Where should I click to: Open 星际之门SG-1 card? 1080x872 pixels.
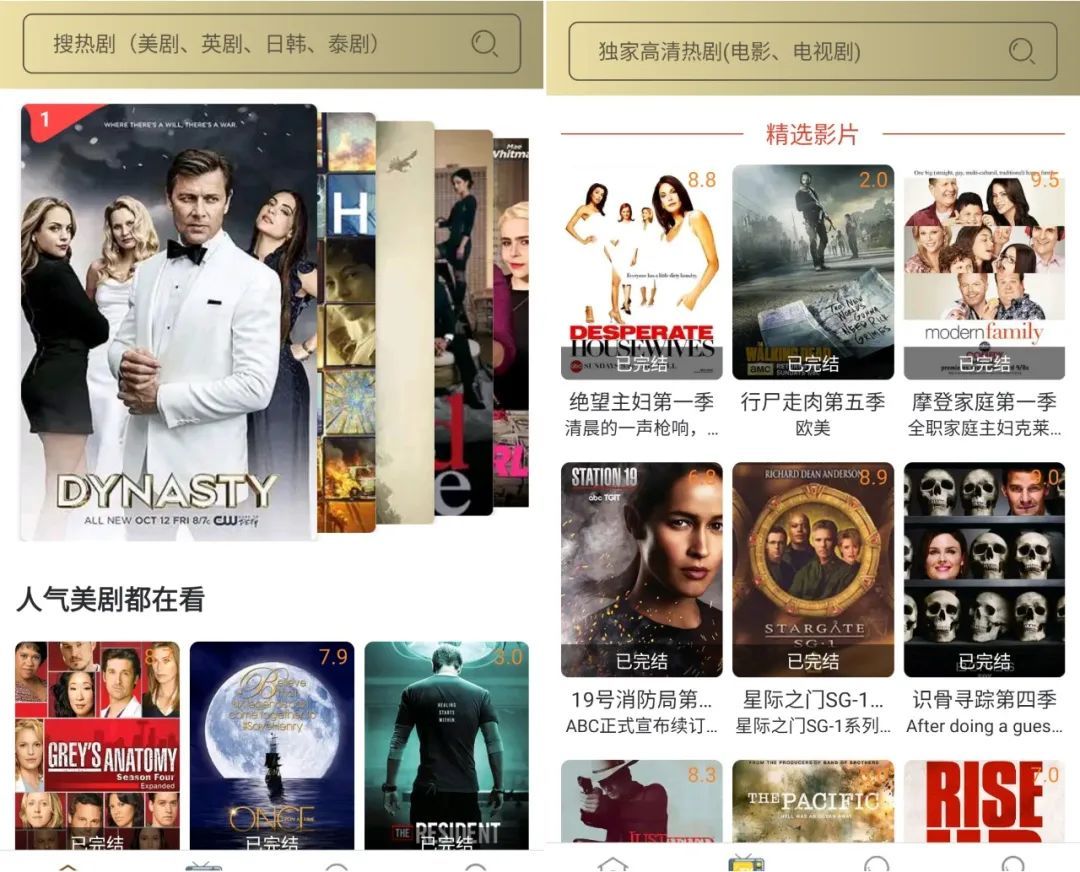813,570
